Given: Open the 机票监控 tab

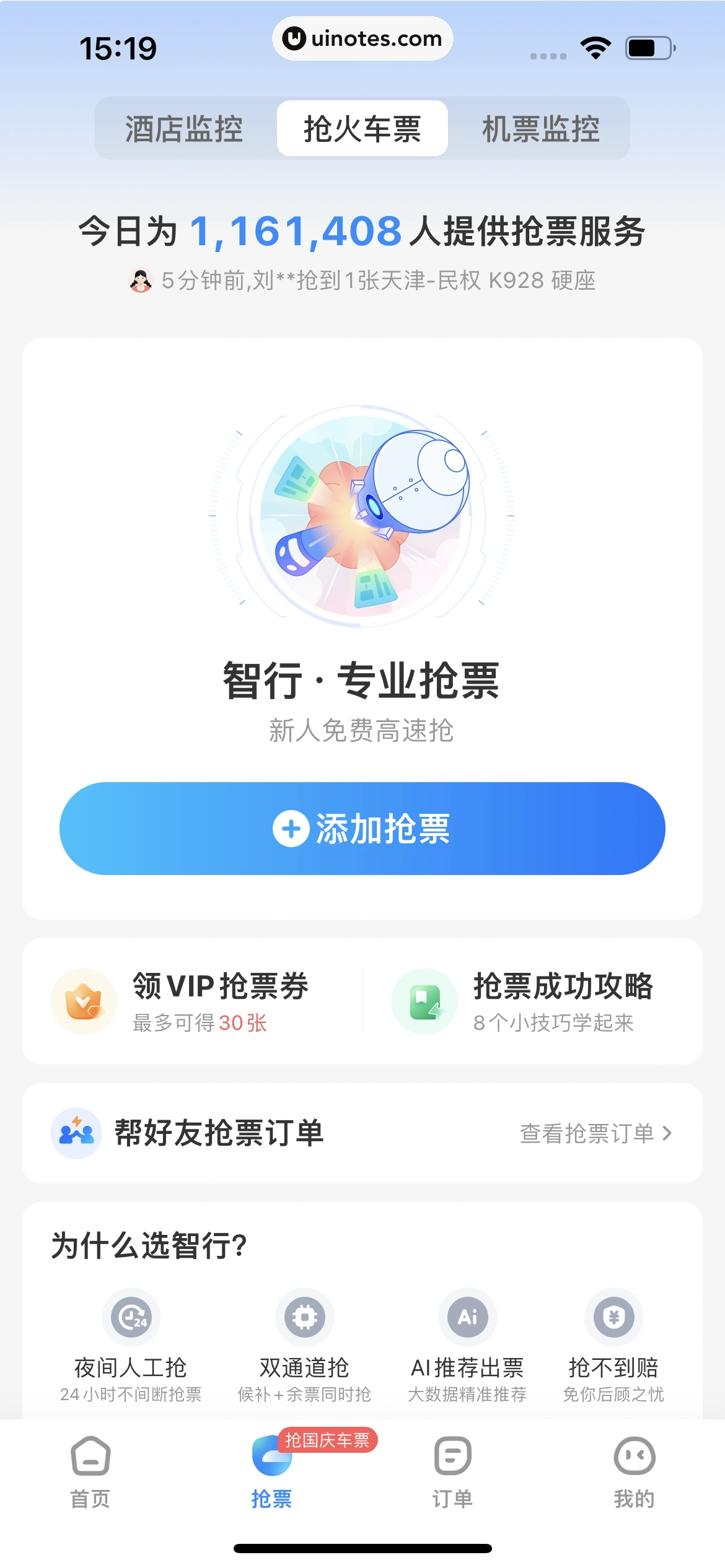Looking at the screenshot, I should point(540,129).
